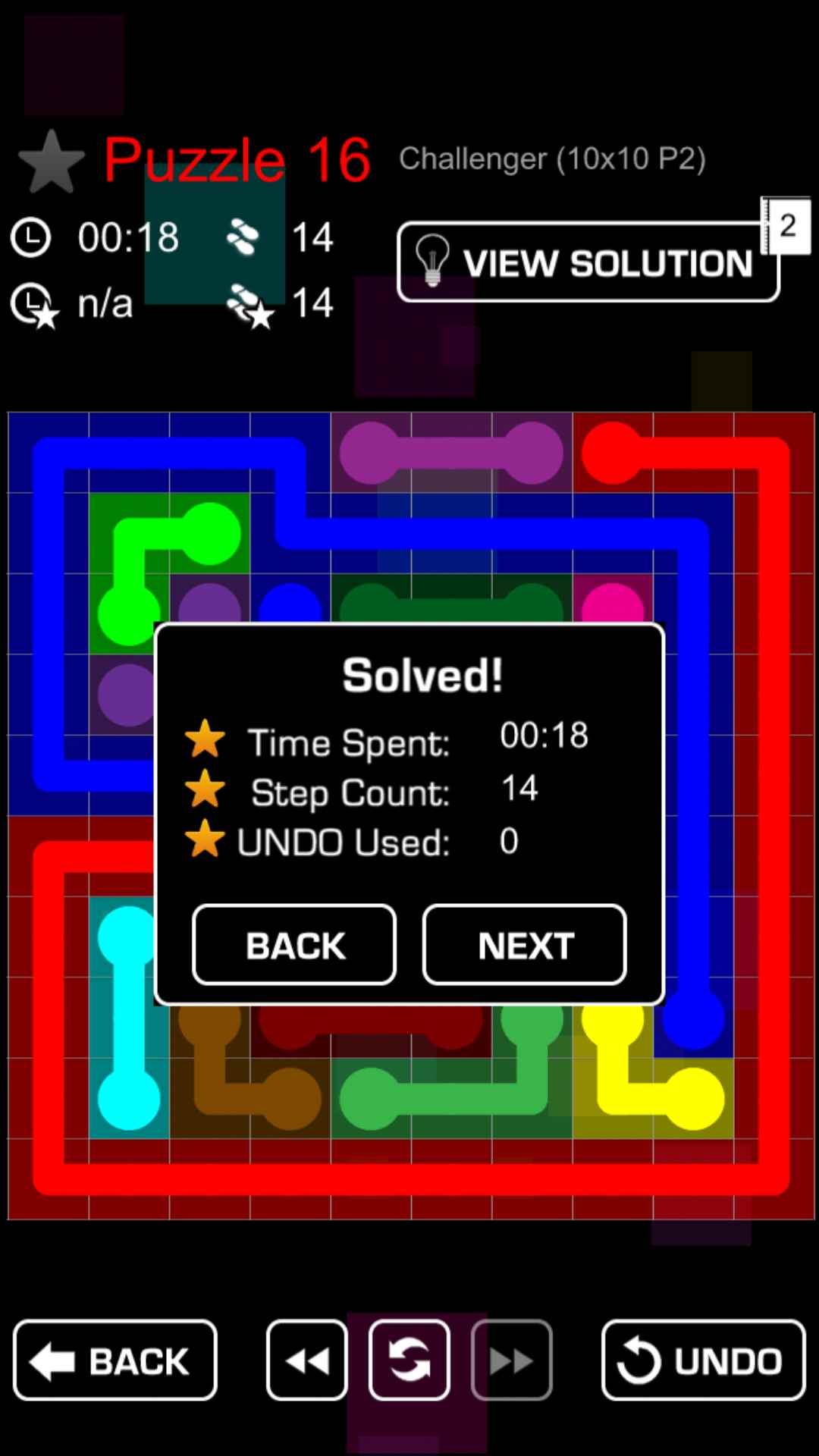Tap NEXT in the Solved dialog
This screenshot has width=819, height=1456.
coord(524,945)
